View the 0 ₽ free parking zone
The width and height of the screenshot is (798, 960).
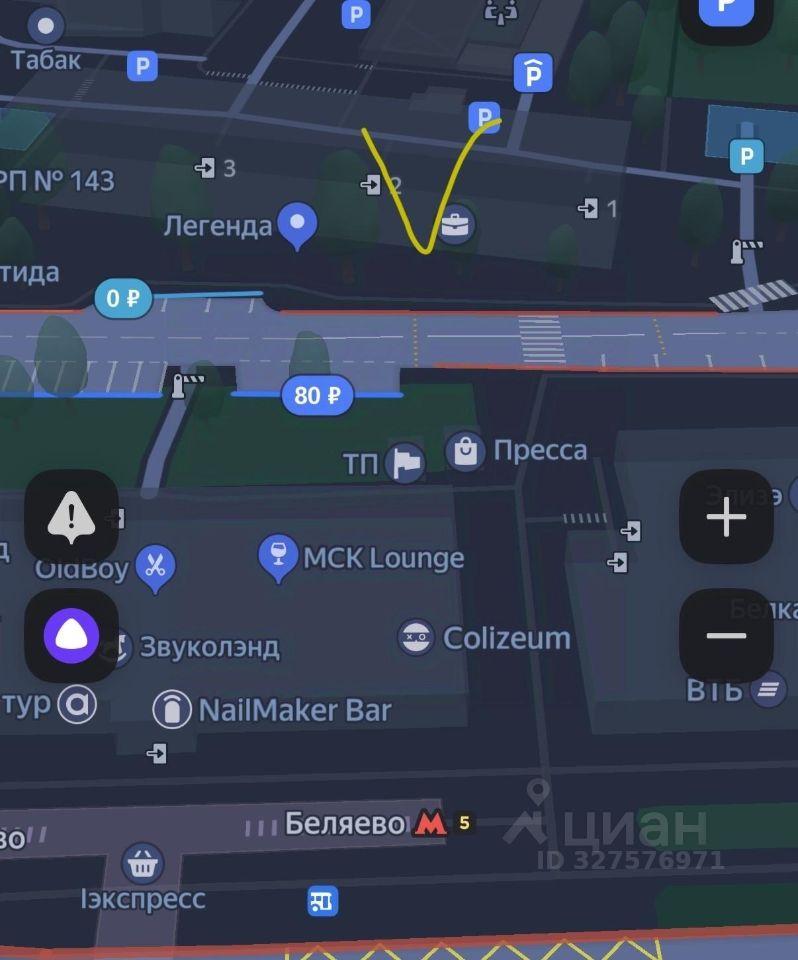pyautogui.click(x=123, y=298)
